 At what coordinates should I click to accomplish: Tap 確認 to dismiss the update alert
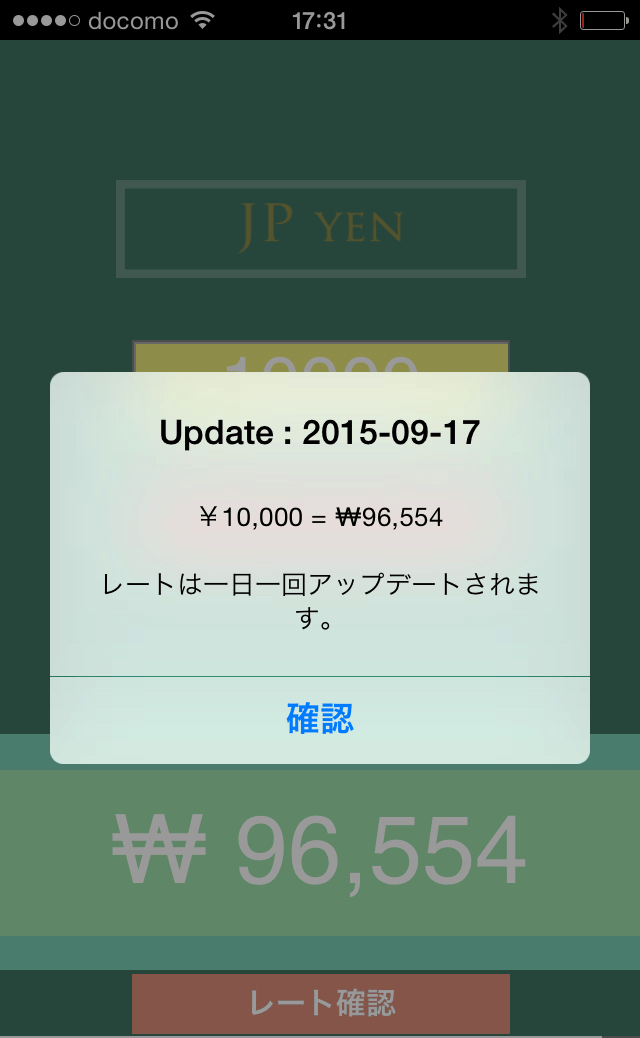pos(320,719)
